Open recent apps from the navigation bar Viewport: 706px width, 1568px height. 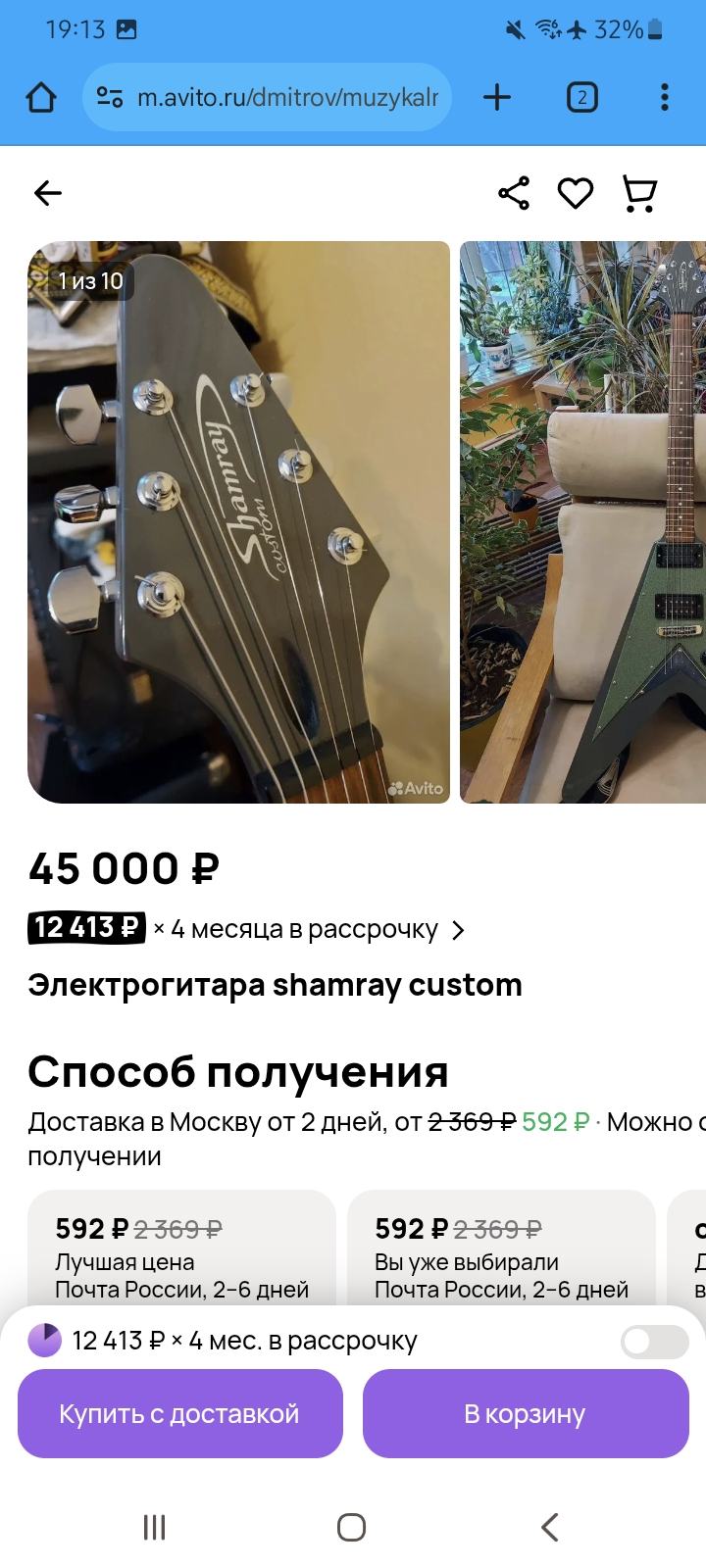(x=154, y=1527)
